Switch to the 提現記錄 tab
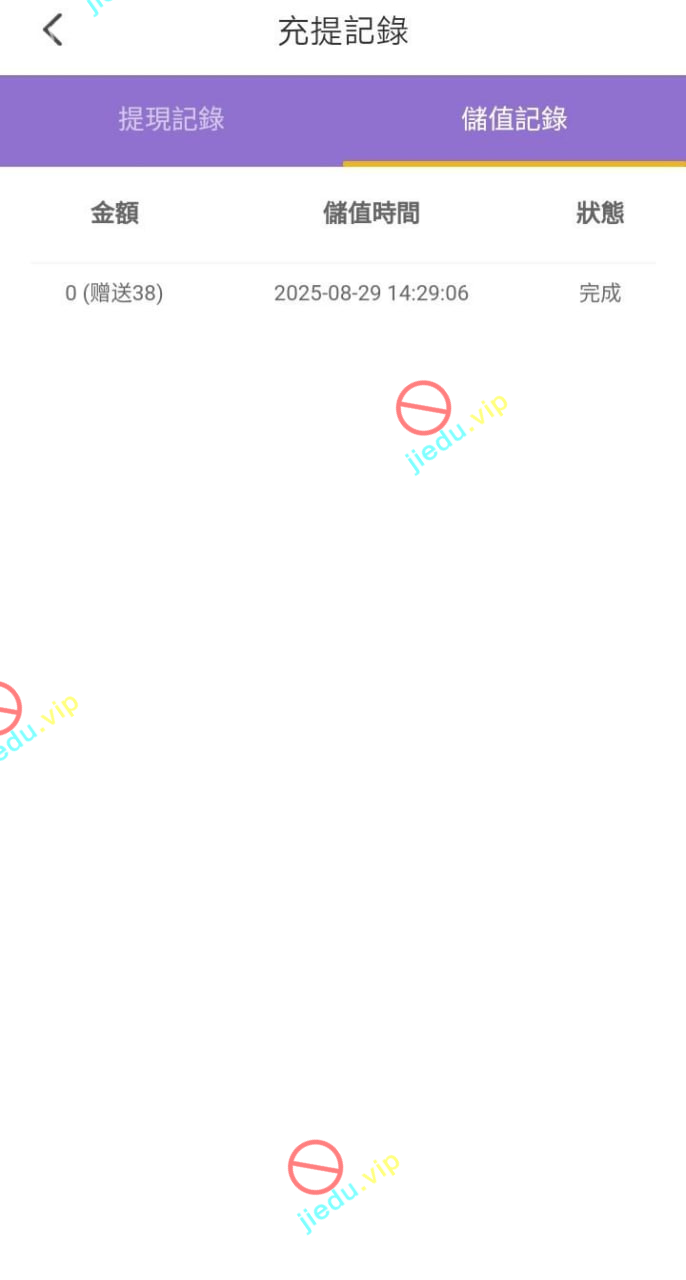This screenshot has height=1280, width=686. [x=171, y=119]
